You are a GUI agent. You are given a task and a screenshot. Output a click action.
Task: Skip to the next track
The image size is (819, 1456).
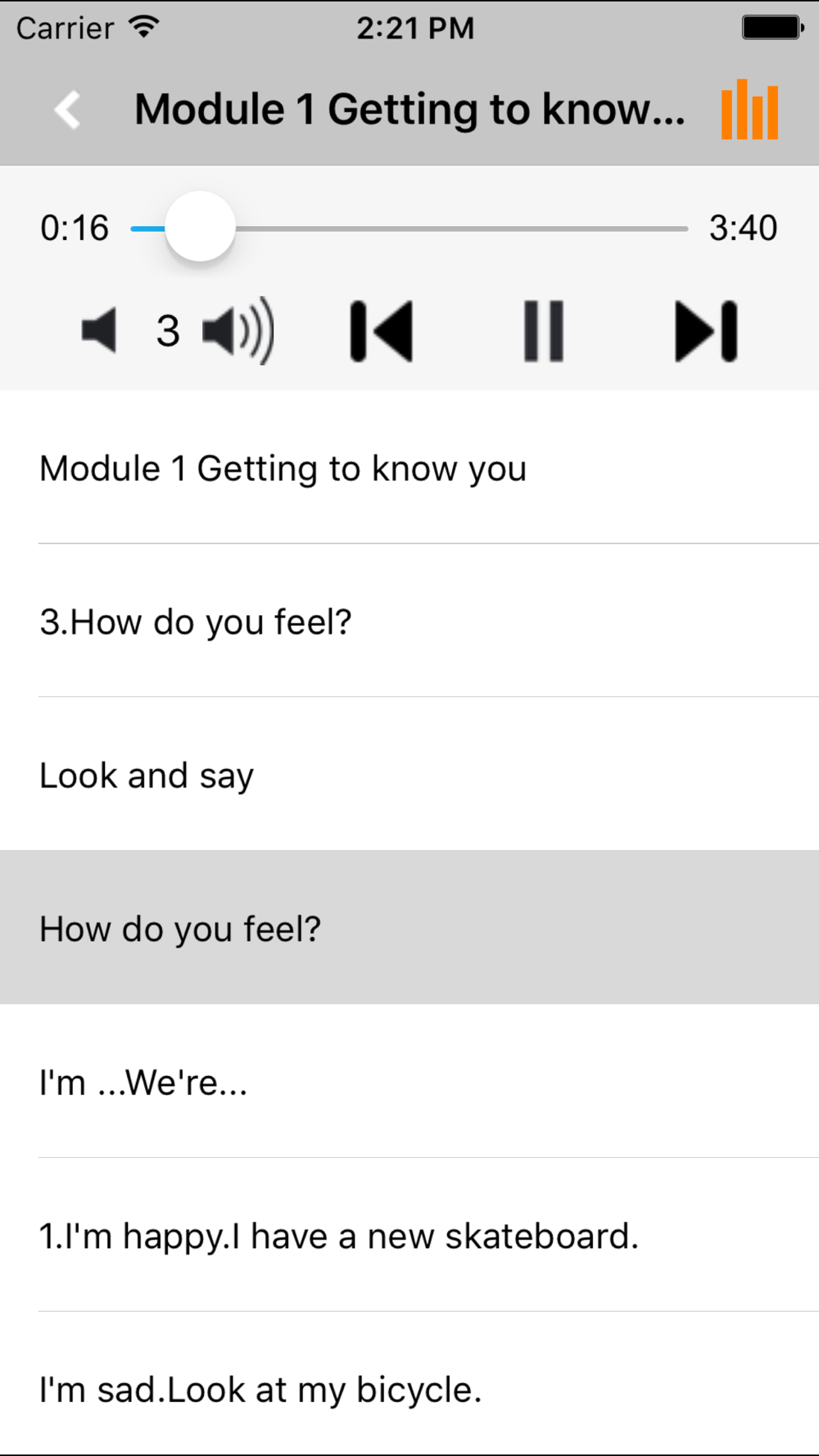pyautogui.click(x=705, y=331)
